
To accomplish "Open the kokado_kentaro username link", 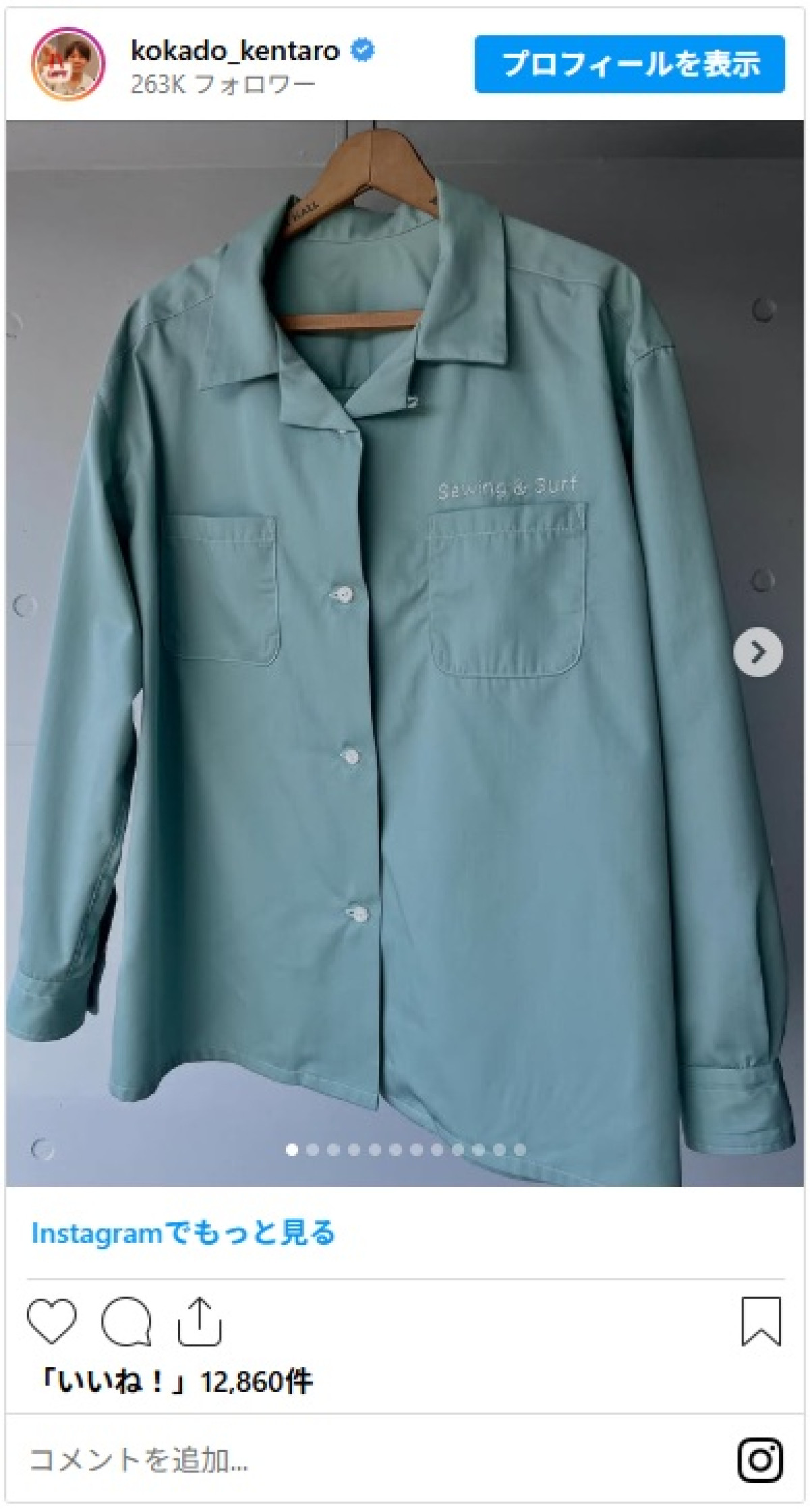I will coord(235,51).
